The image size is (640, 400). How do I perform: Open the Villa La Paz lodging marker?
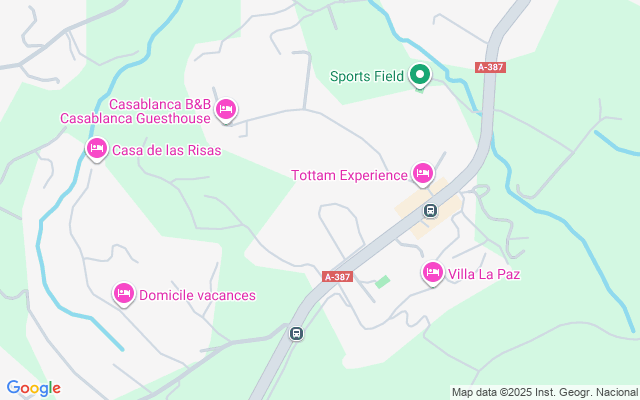[433, 272]
